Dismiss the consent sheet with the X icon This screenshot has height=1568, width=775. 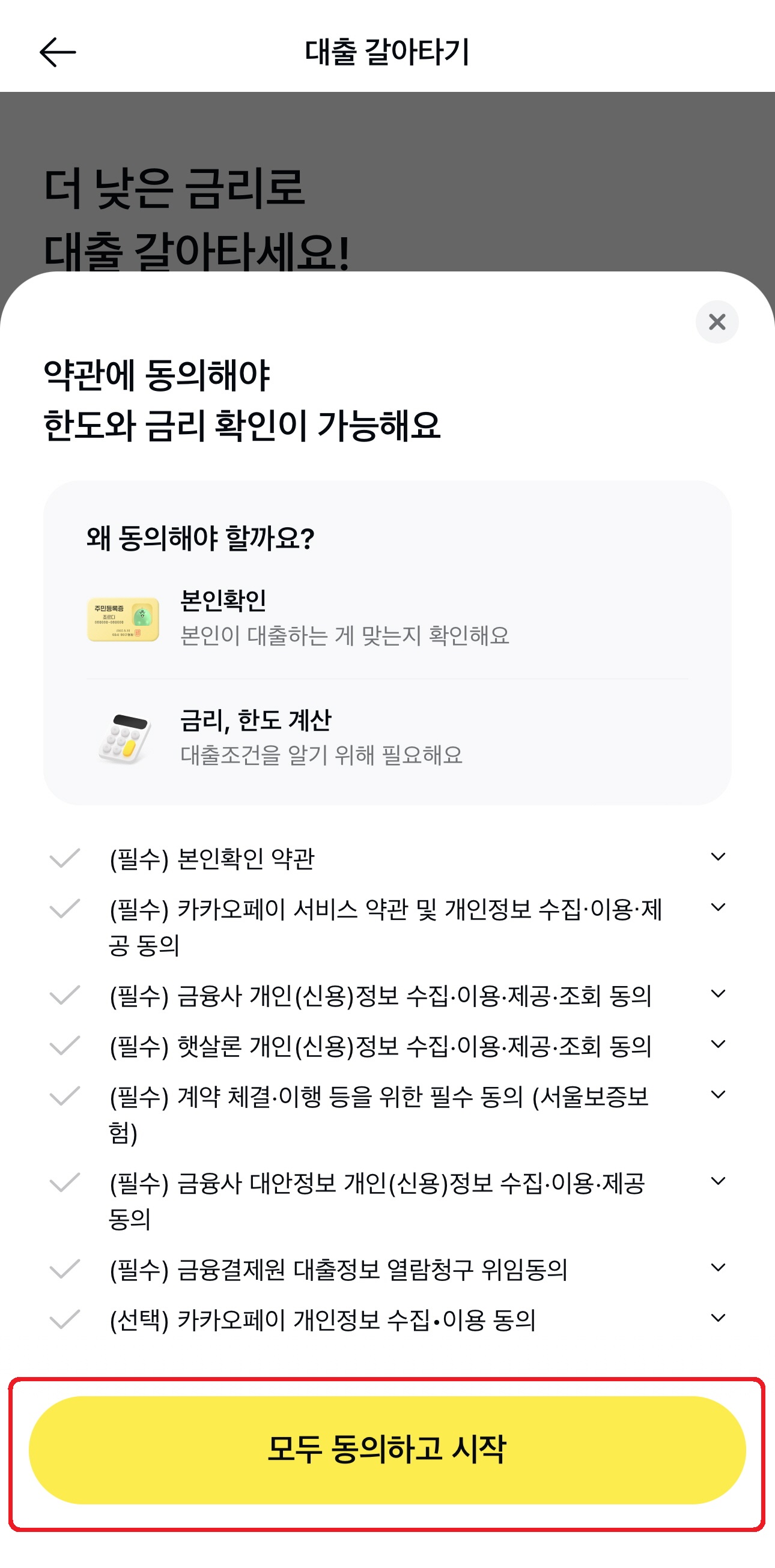[x=717, y=321]
